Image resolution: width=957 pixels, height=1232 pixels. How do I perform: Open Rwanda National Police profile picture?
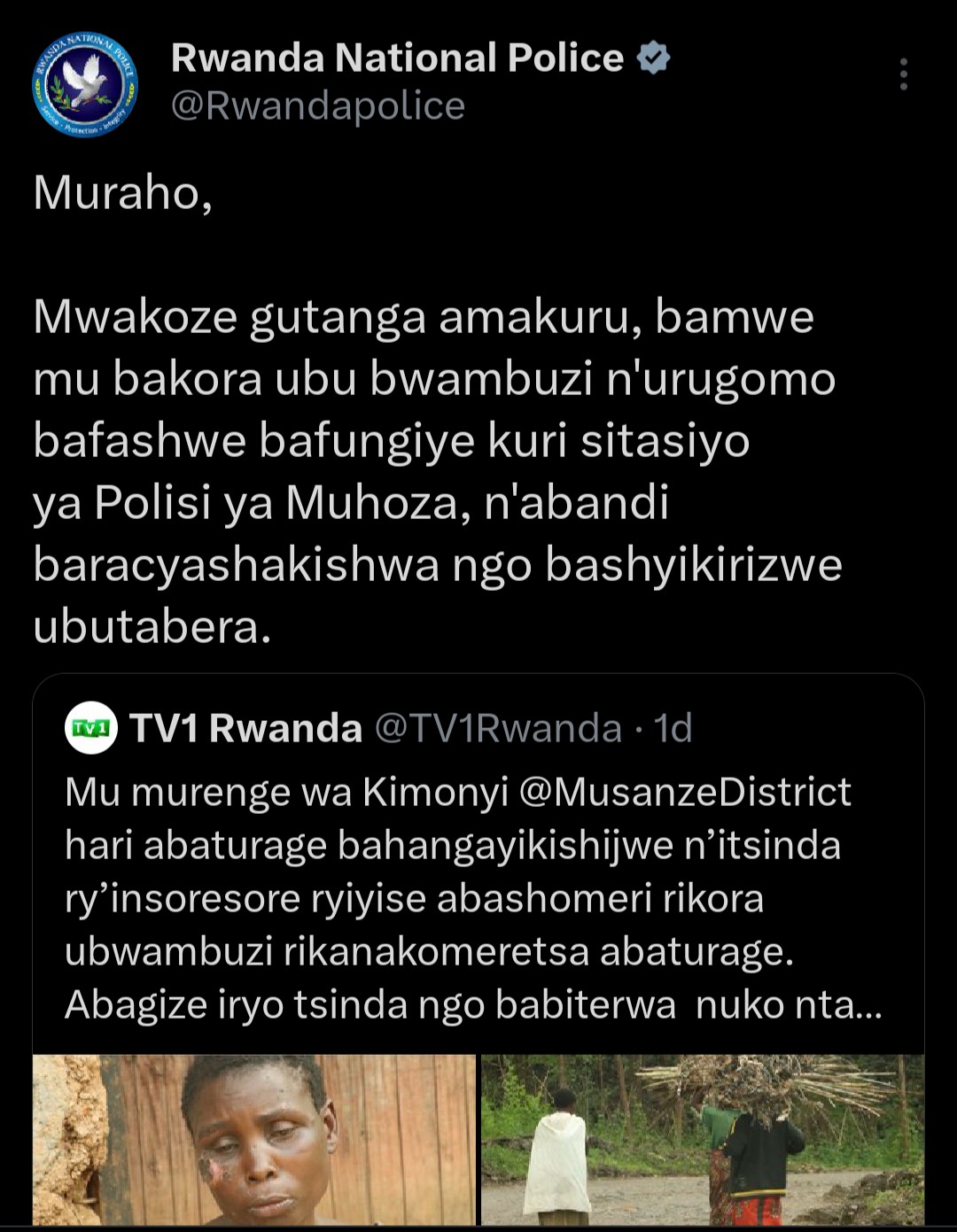85,85
